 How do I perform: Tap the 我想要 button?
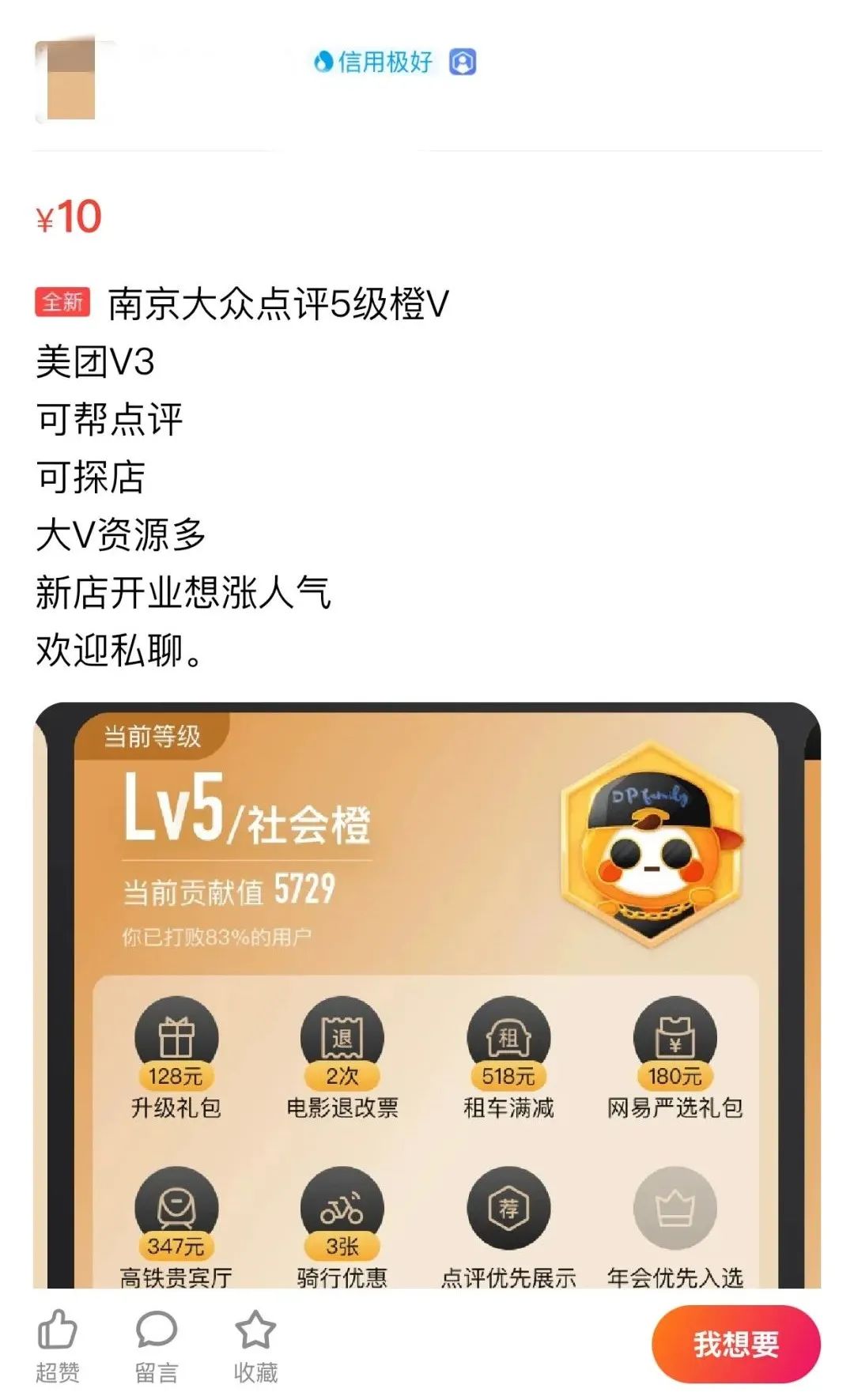[735, 1344]
